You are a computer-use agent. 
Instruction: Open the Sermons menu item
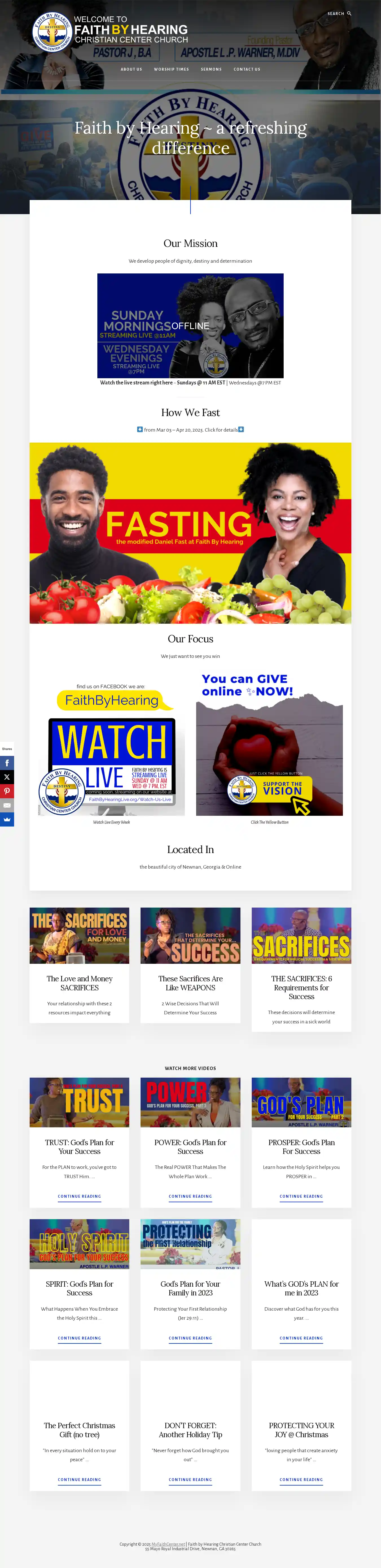pos(211,69)
